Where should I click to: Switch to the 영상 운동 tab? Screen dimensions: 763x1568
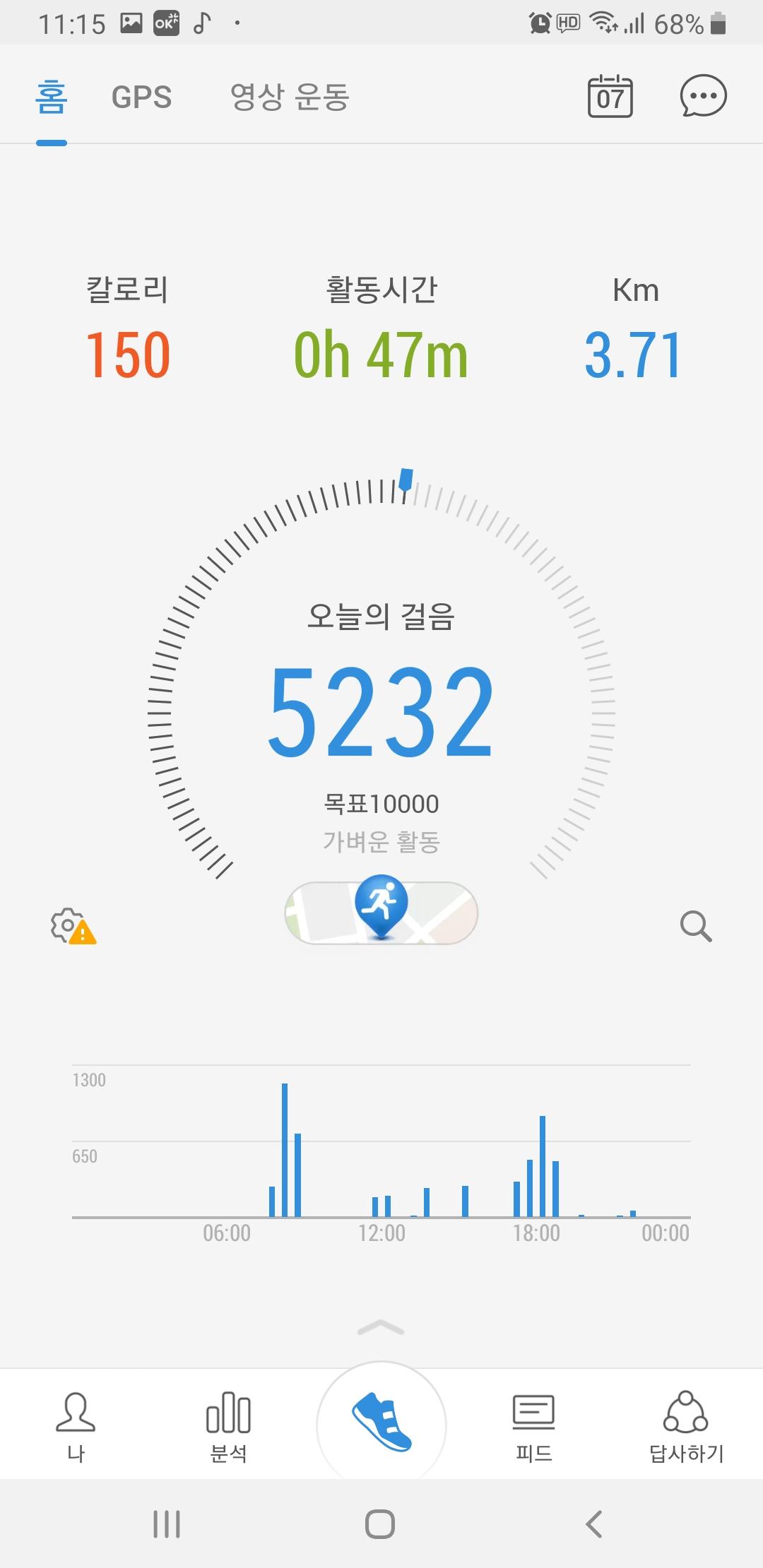pyautogui.click(x=290, y=97)
